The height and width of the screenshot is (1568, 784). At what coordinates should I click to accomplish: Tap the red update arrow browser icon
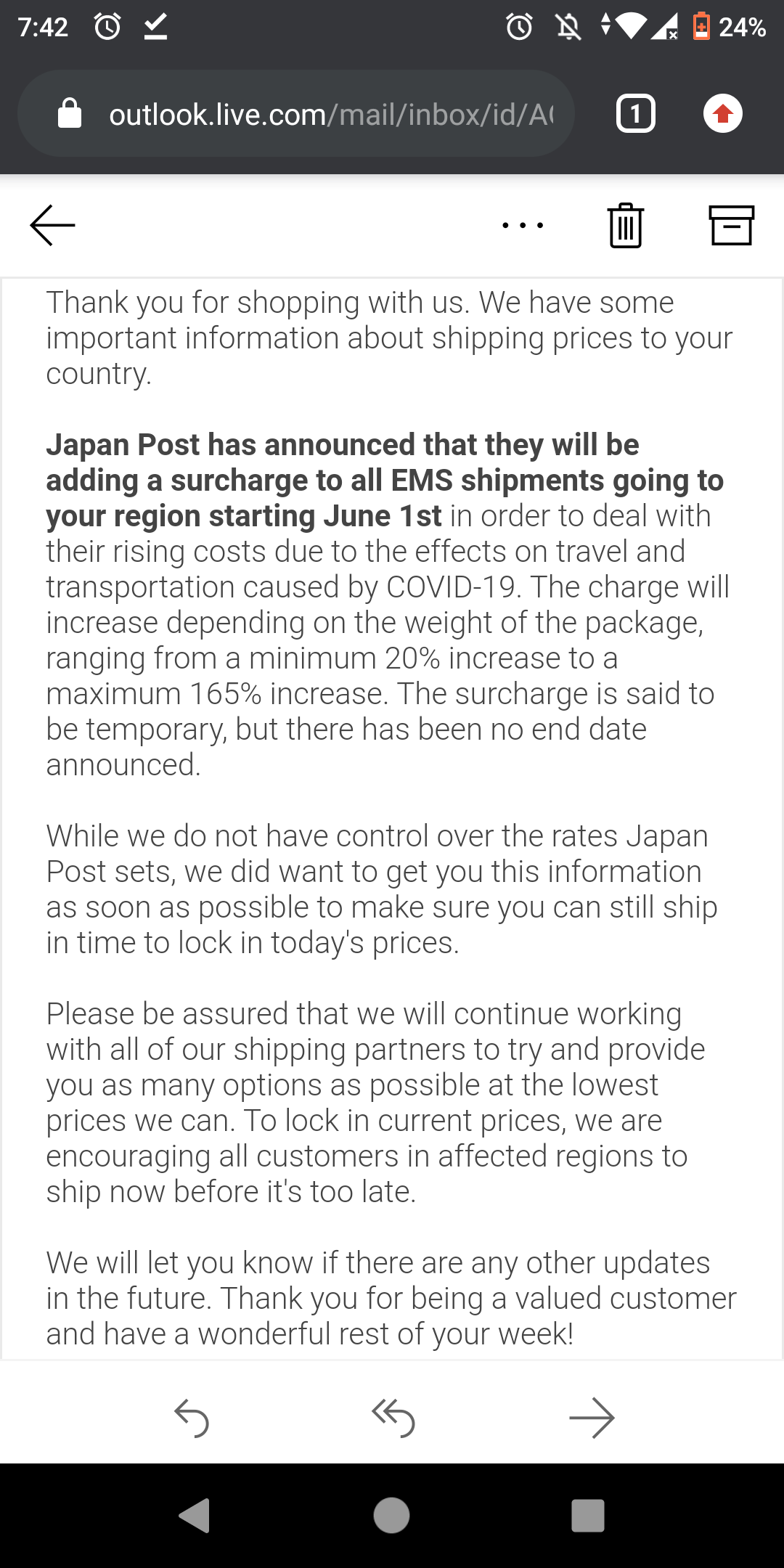click(x=723, y=114)
